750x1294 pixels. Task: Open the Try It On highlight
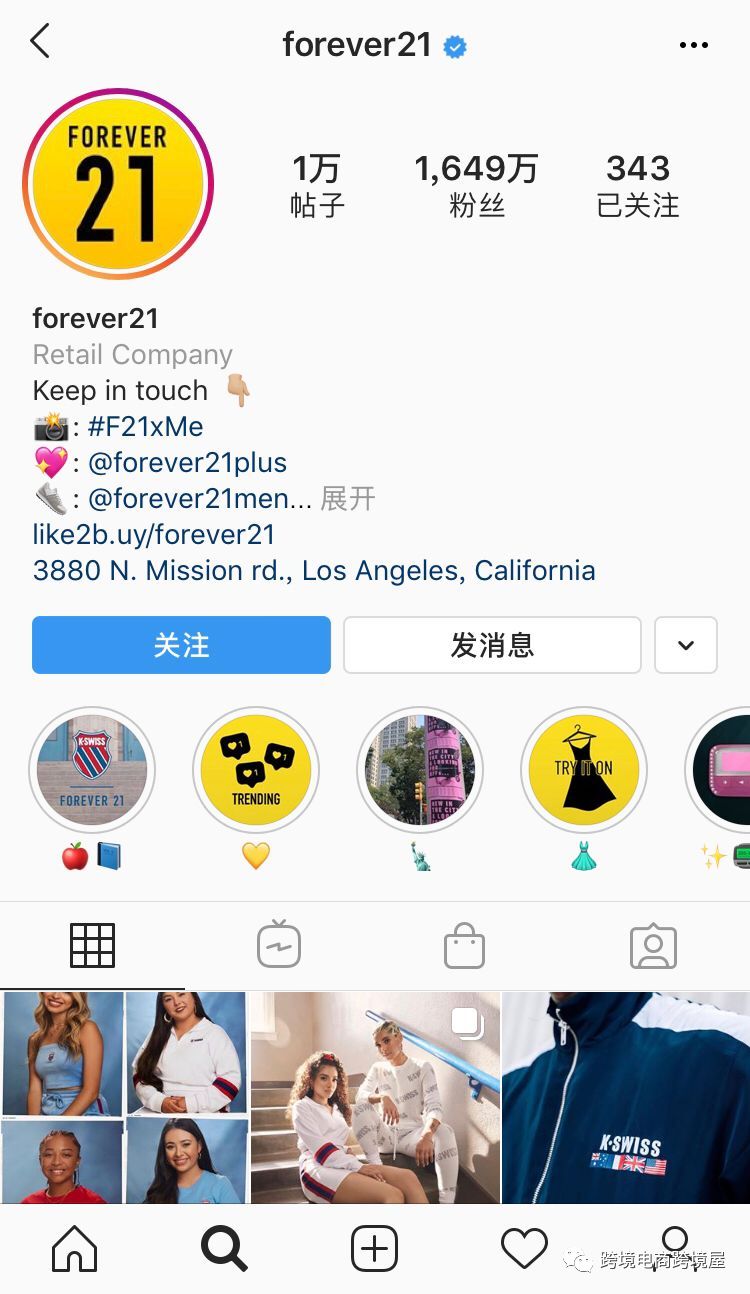click(x=584, y=770)
